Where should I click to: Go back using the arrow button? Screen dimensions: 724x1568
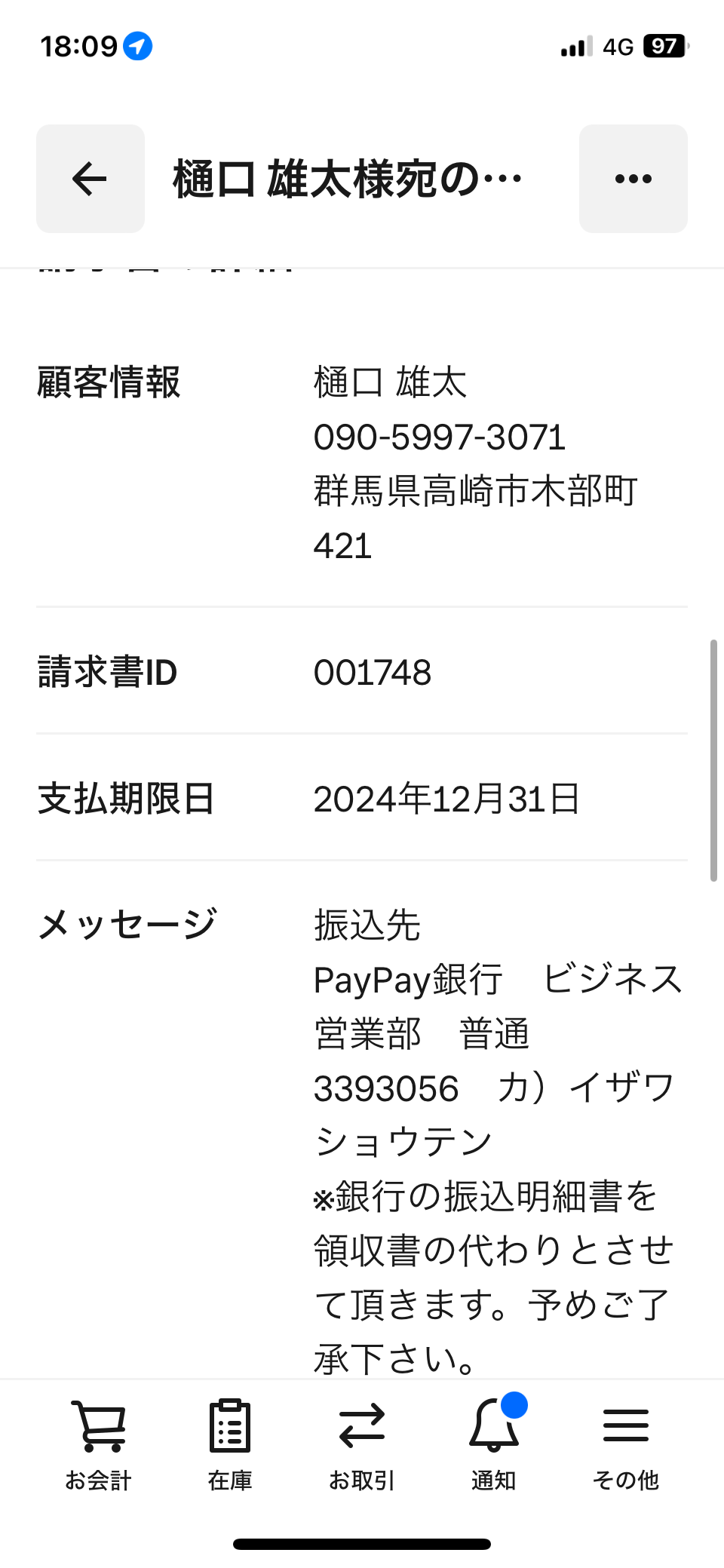(90, 179)
